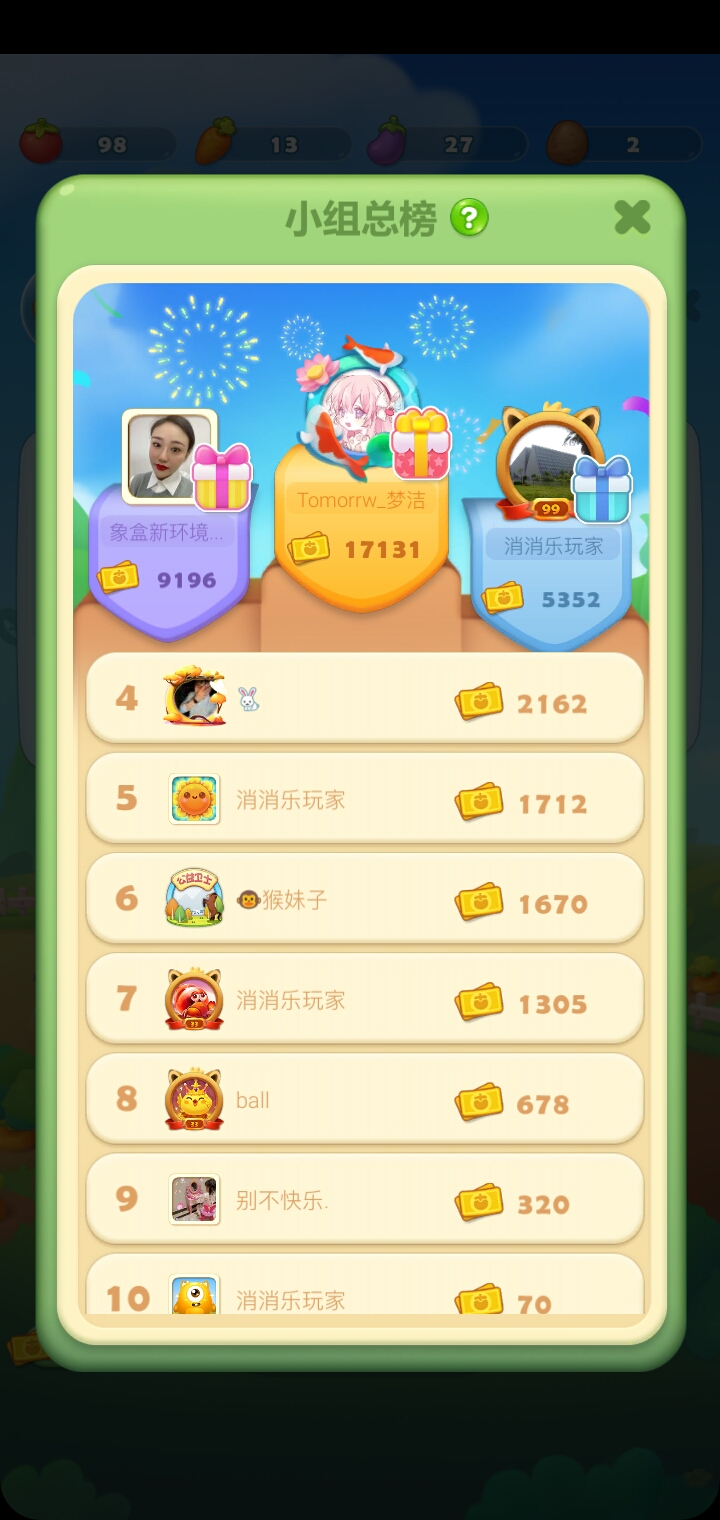
Task: Open rank 5 player row with 1712
Action: (365, 798)
